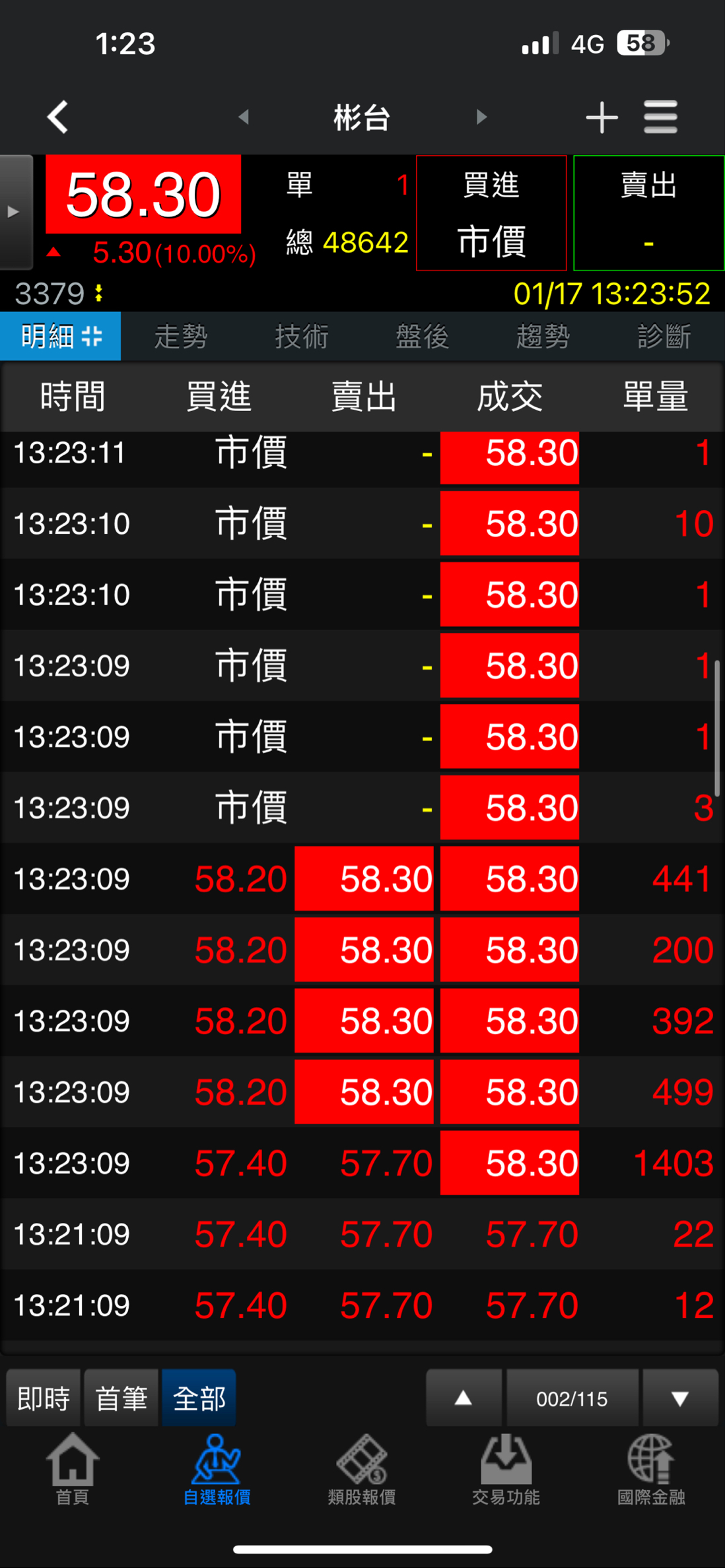Expand the side panel arrow beside the price
This screenshot has height=1568, width=725.
15,212
